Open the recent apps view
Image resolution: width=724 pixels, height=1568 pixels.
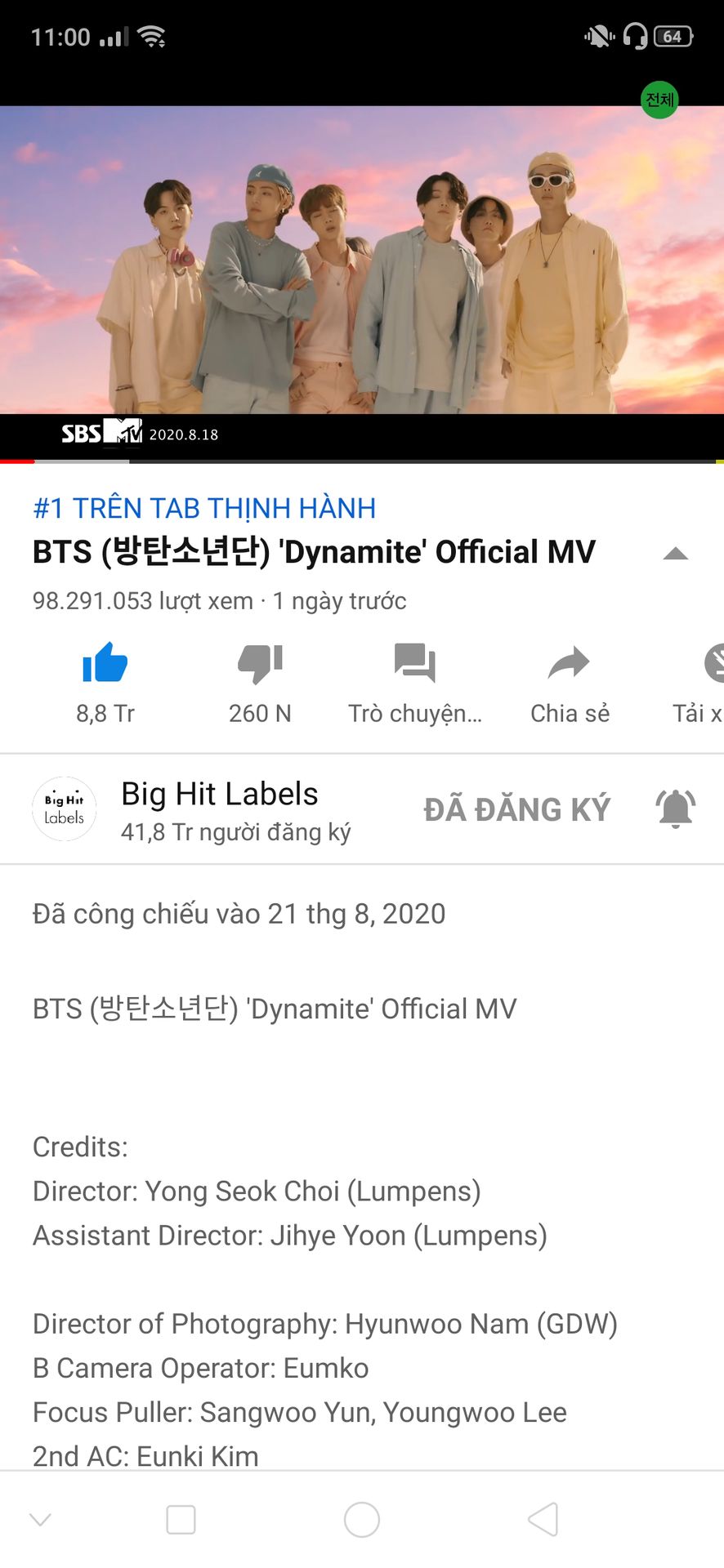[x=181, y=1520]
